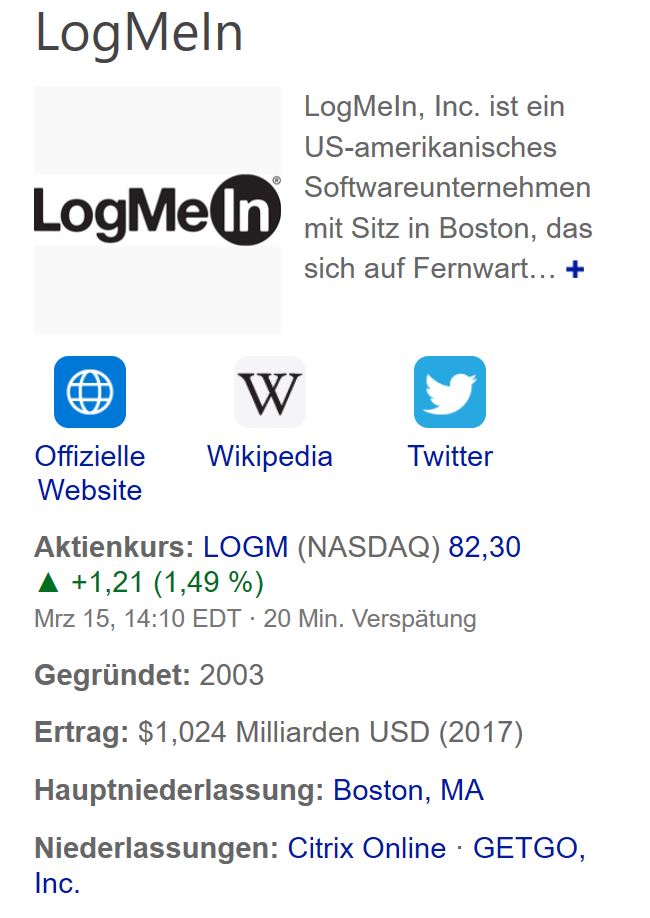Screen dimensions: 650x918
Task: Open the Citrix Online link
Action: (367, 848)
